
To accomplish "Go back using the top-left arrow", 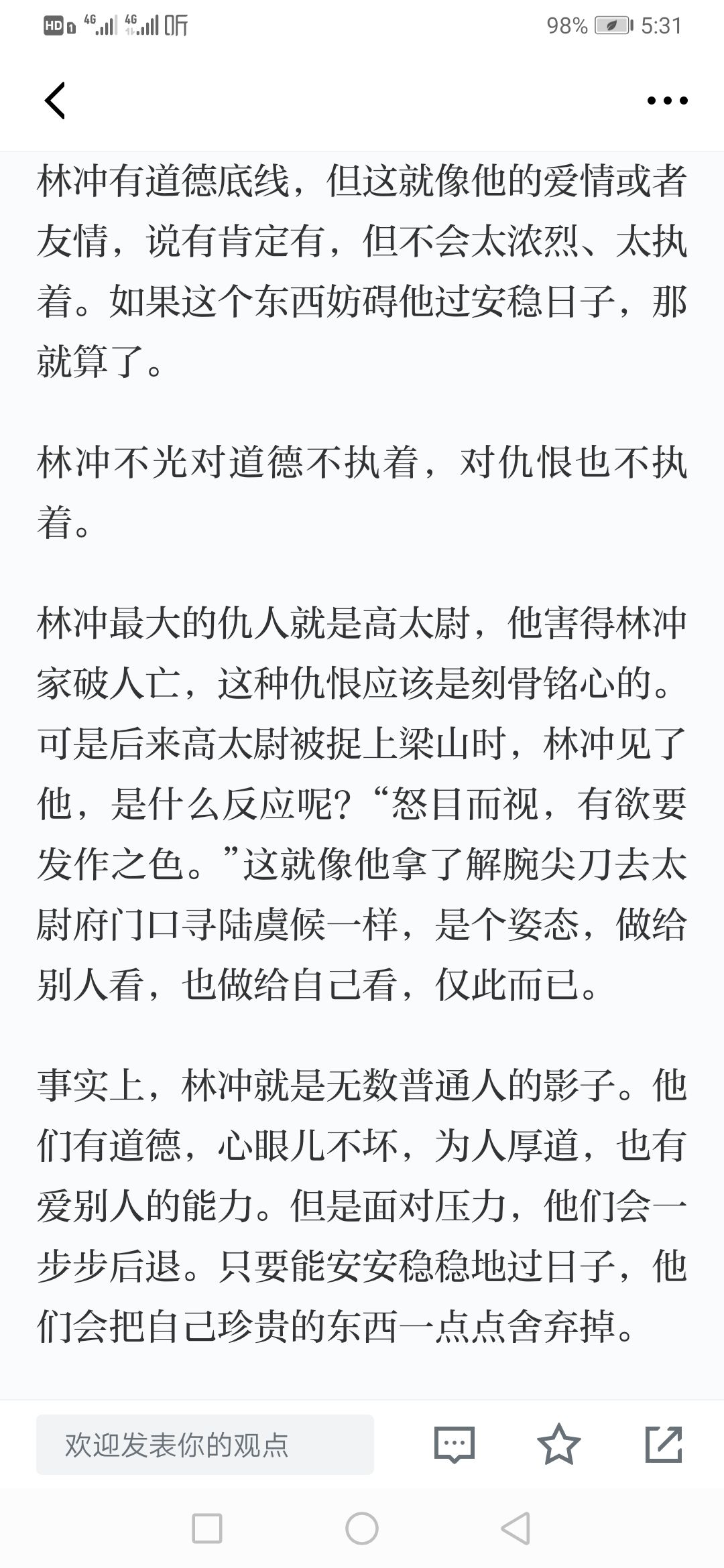I will pyautogui.click(x=55, y=101).
